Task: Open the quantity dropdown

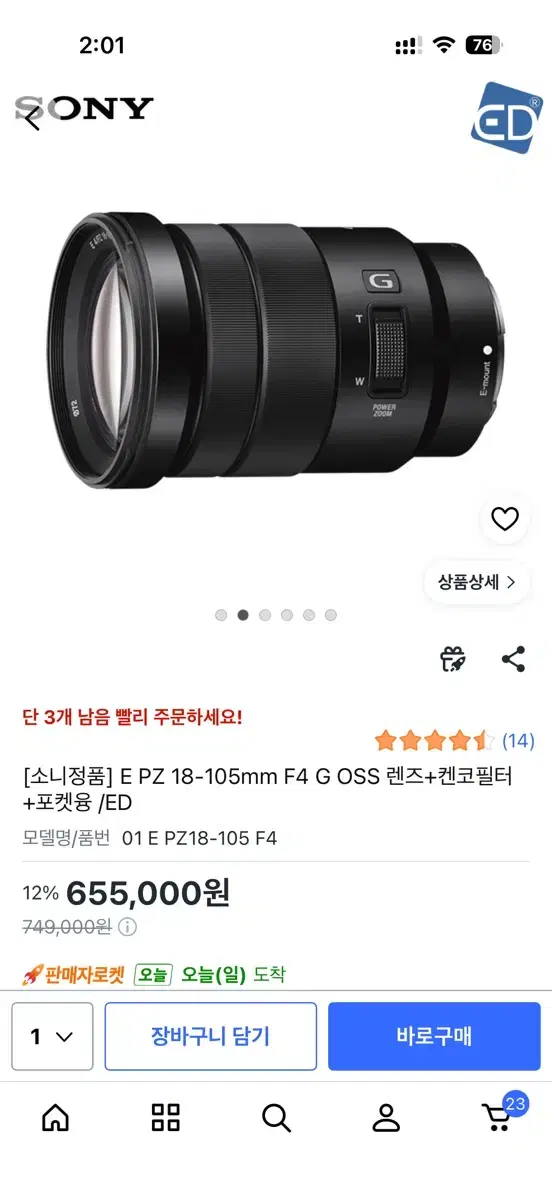Action: coord(52,1036)
